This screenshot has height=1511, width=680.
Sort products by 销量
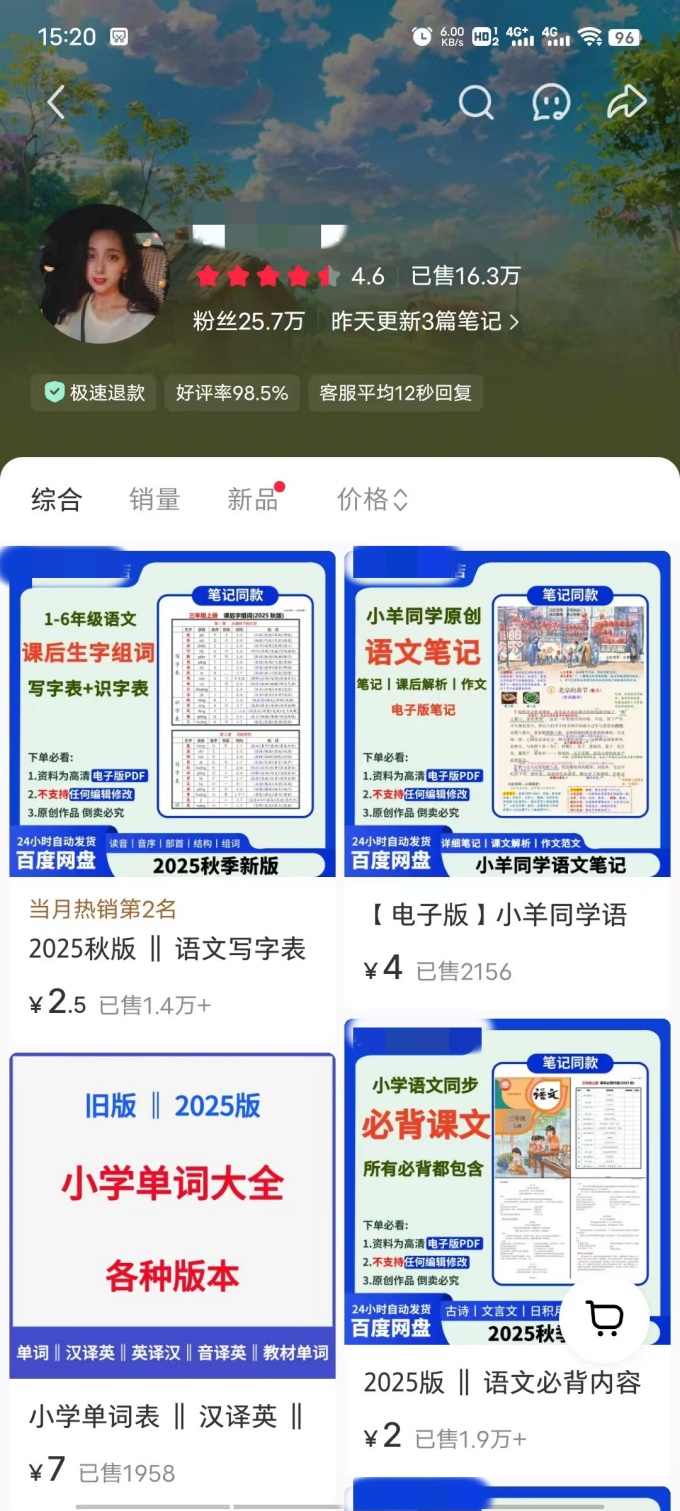(154, 499)
